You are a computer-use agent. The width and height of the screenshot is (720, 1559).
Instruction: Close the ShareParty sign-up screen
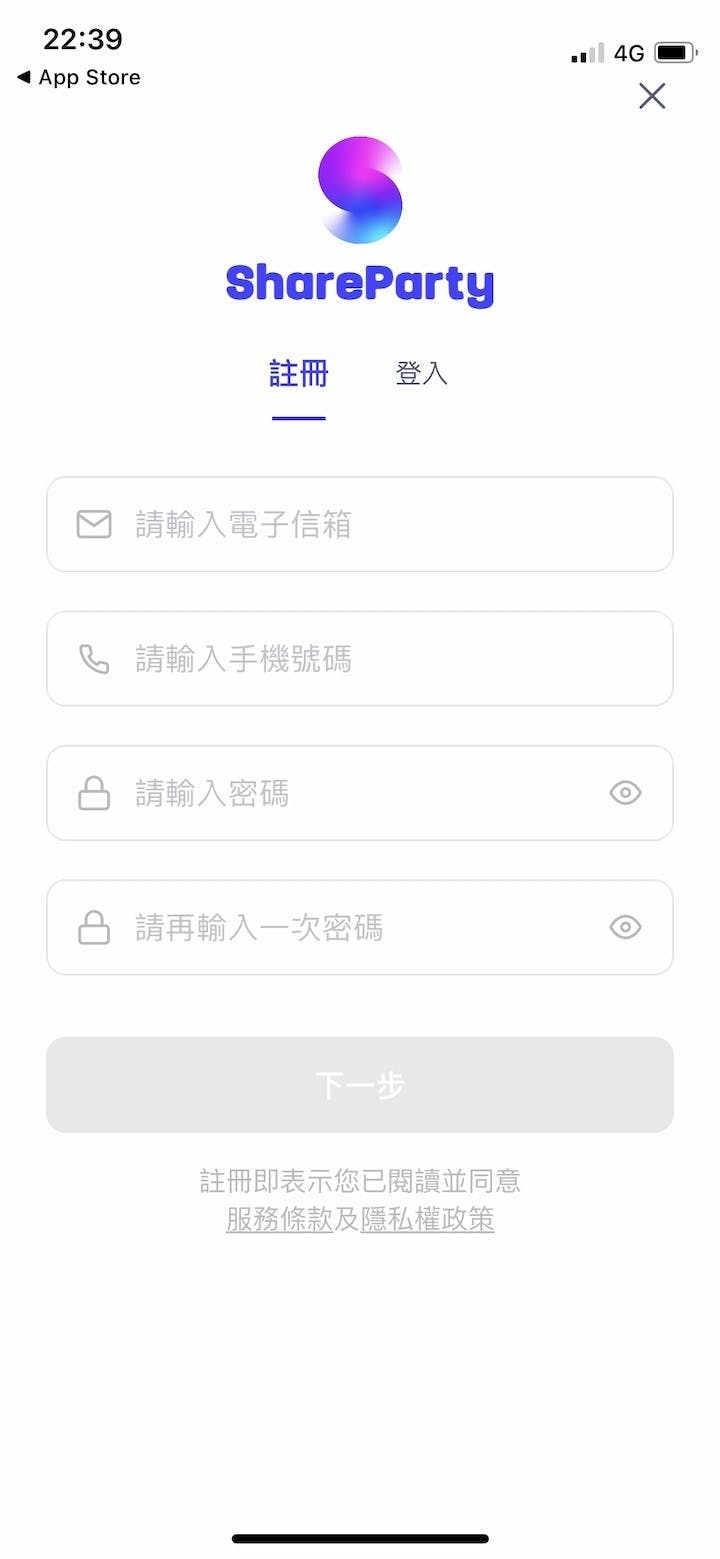point(652,96)
